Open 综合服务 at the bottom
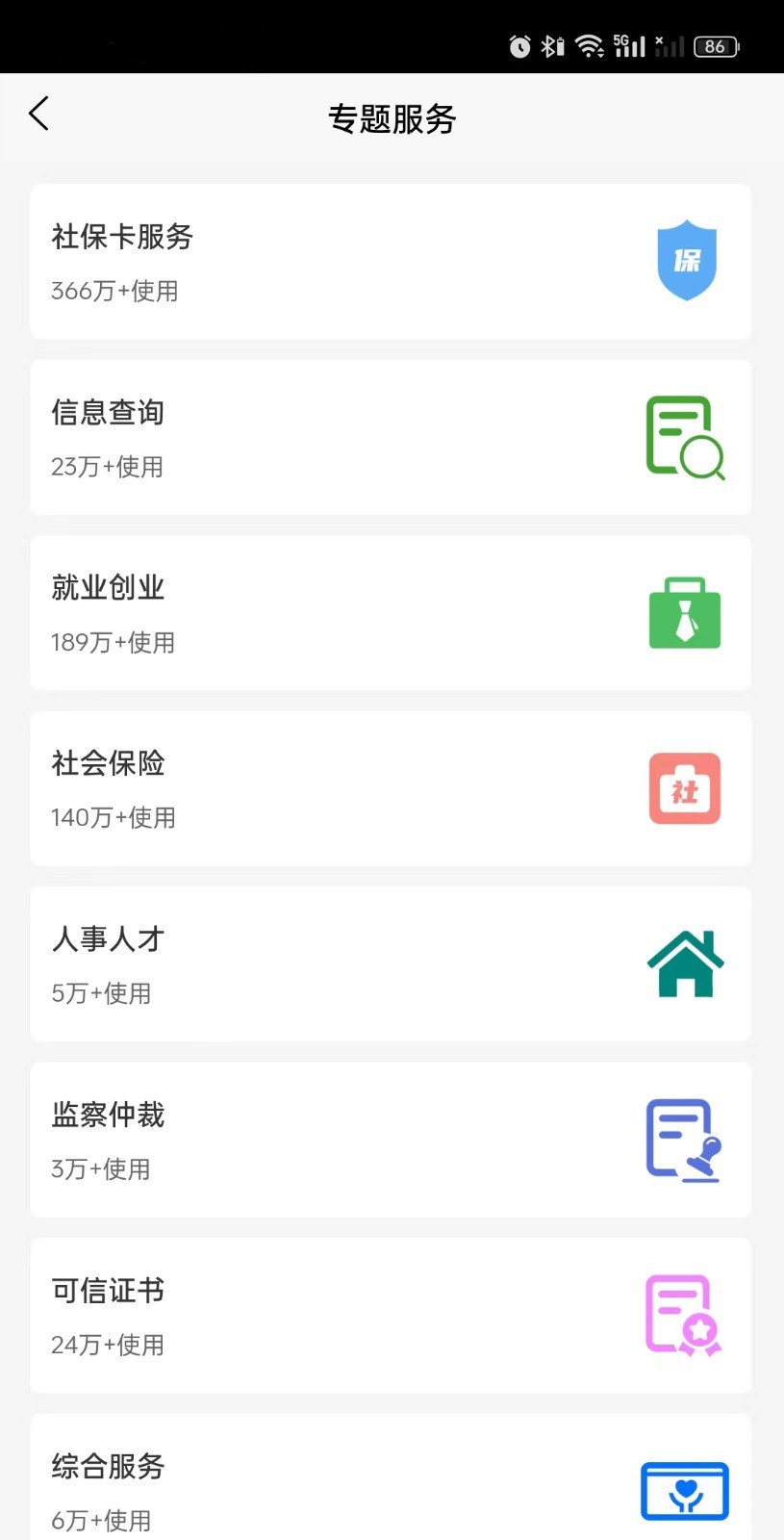The height and width of the screenshot is (1540, 784). [391, 1482]
